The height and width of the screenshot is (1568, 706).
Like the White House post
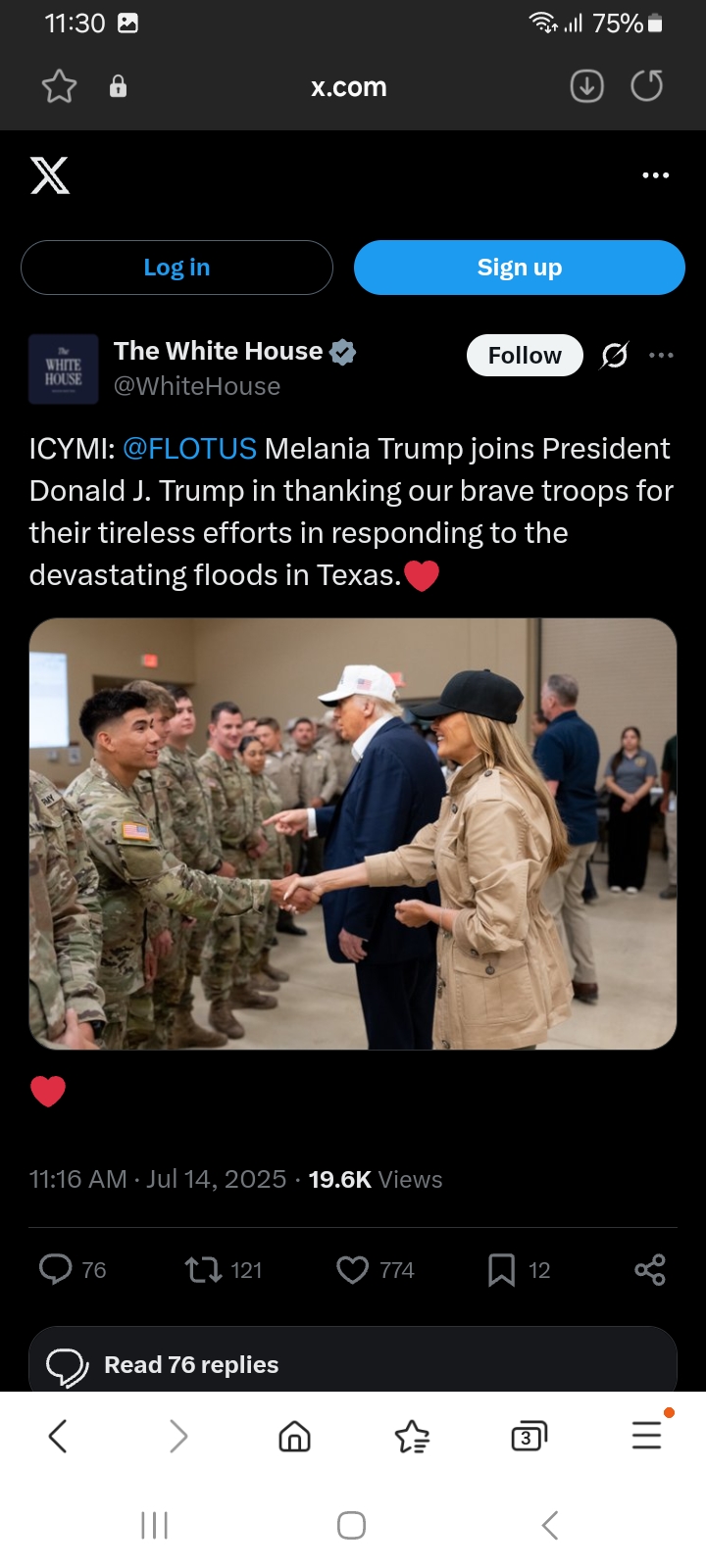click(x=352, y=1270)
